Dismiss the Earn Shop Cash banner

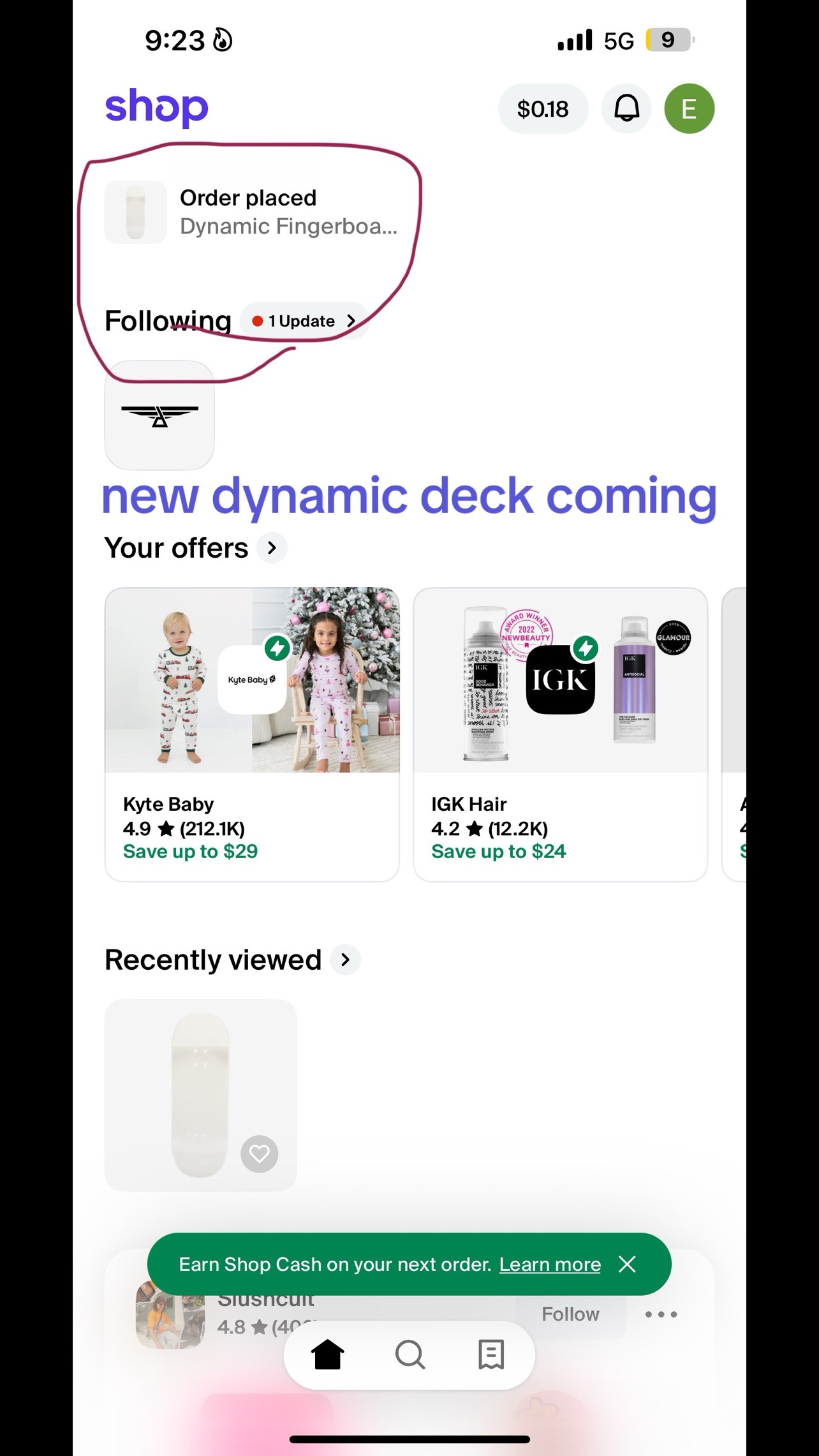tap(627, 1264)
